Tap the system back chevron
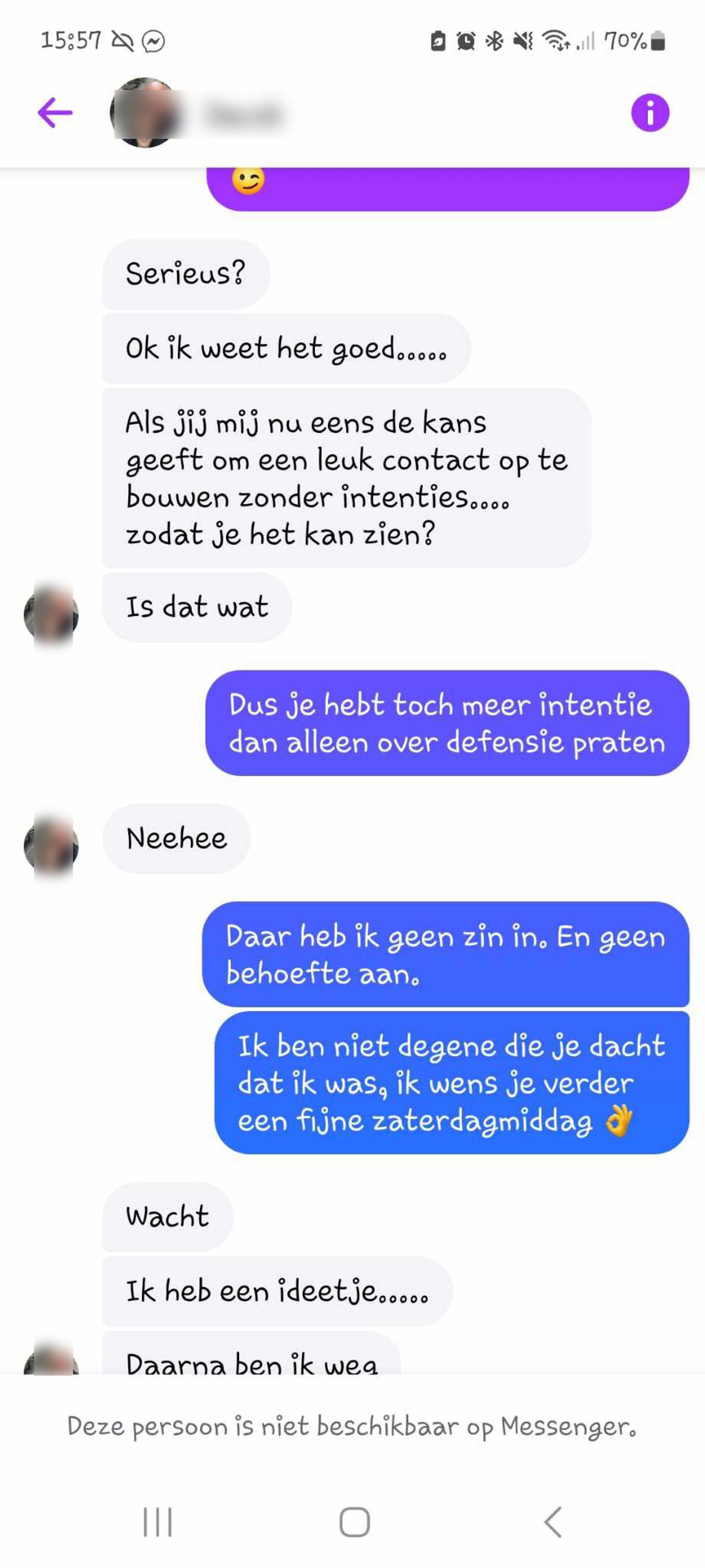The height and width of the screenshot is (1568, 705). coord(552,1522)
